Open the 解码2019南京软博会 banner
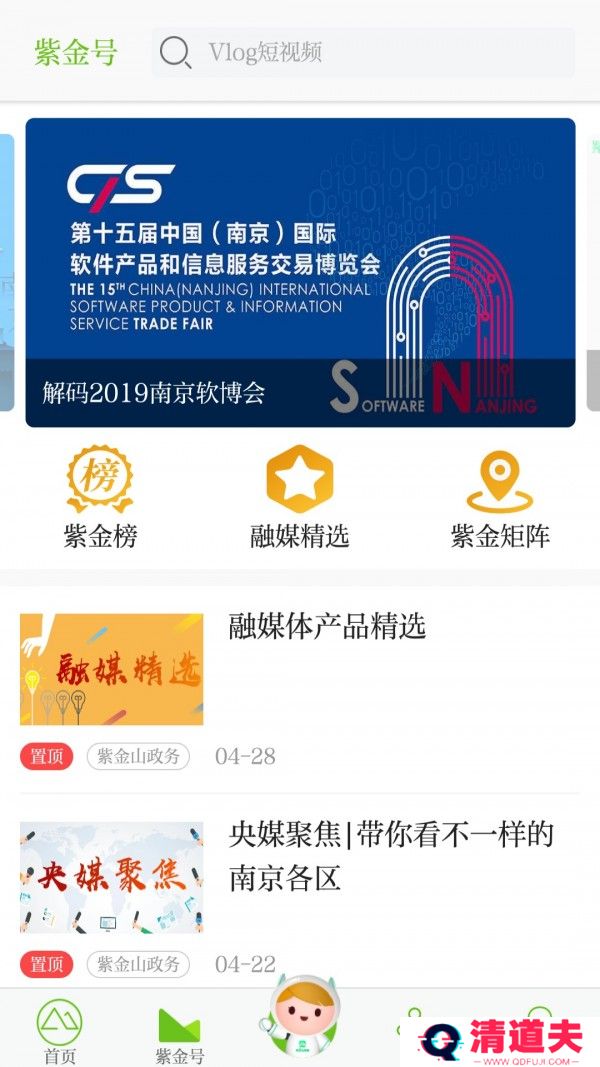600x1067 pixels. coord(300,272)
